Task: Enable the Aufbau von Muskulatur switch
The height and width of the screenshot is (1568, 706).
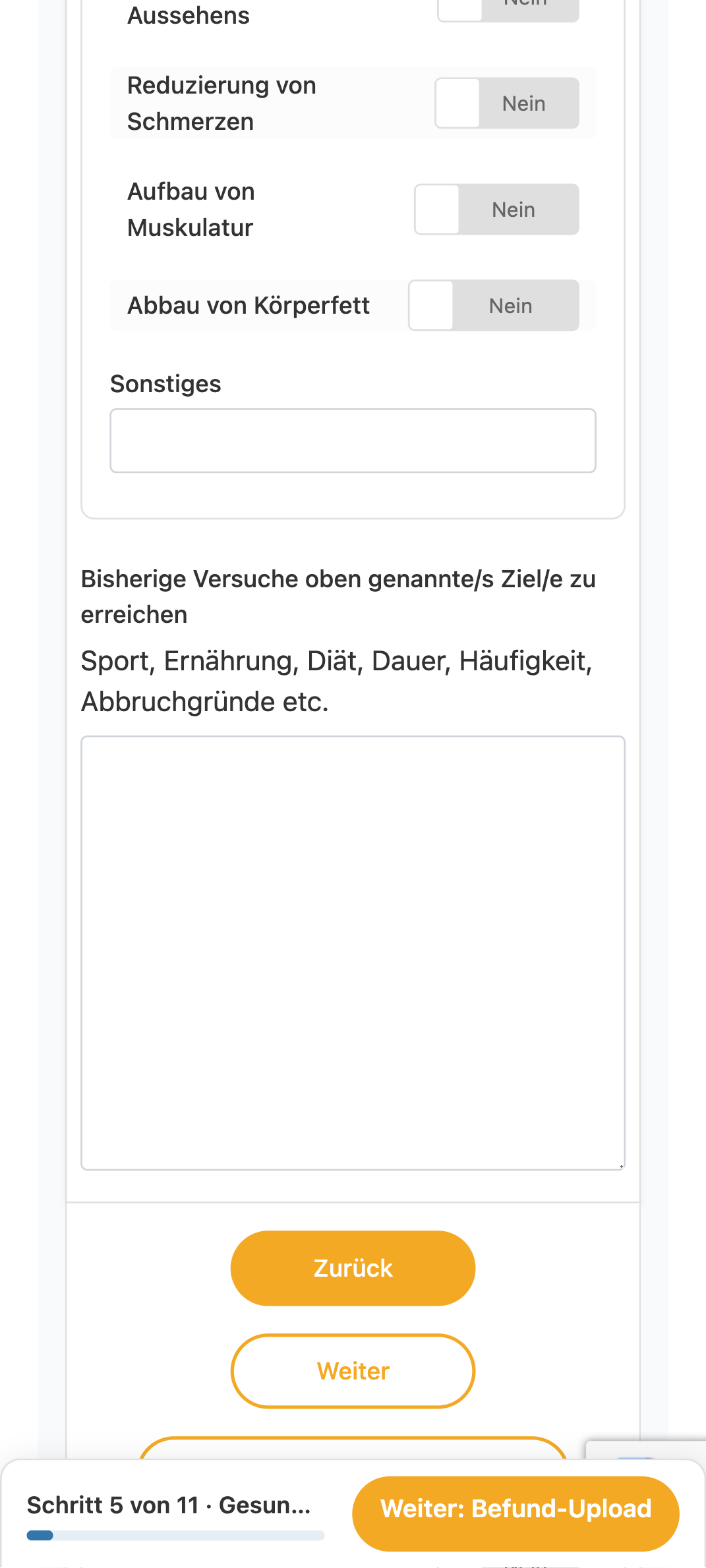Action: click(496, 210)
